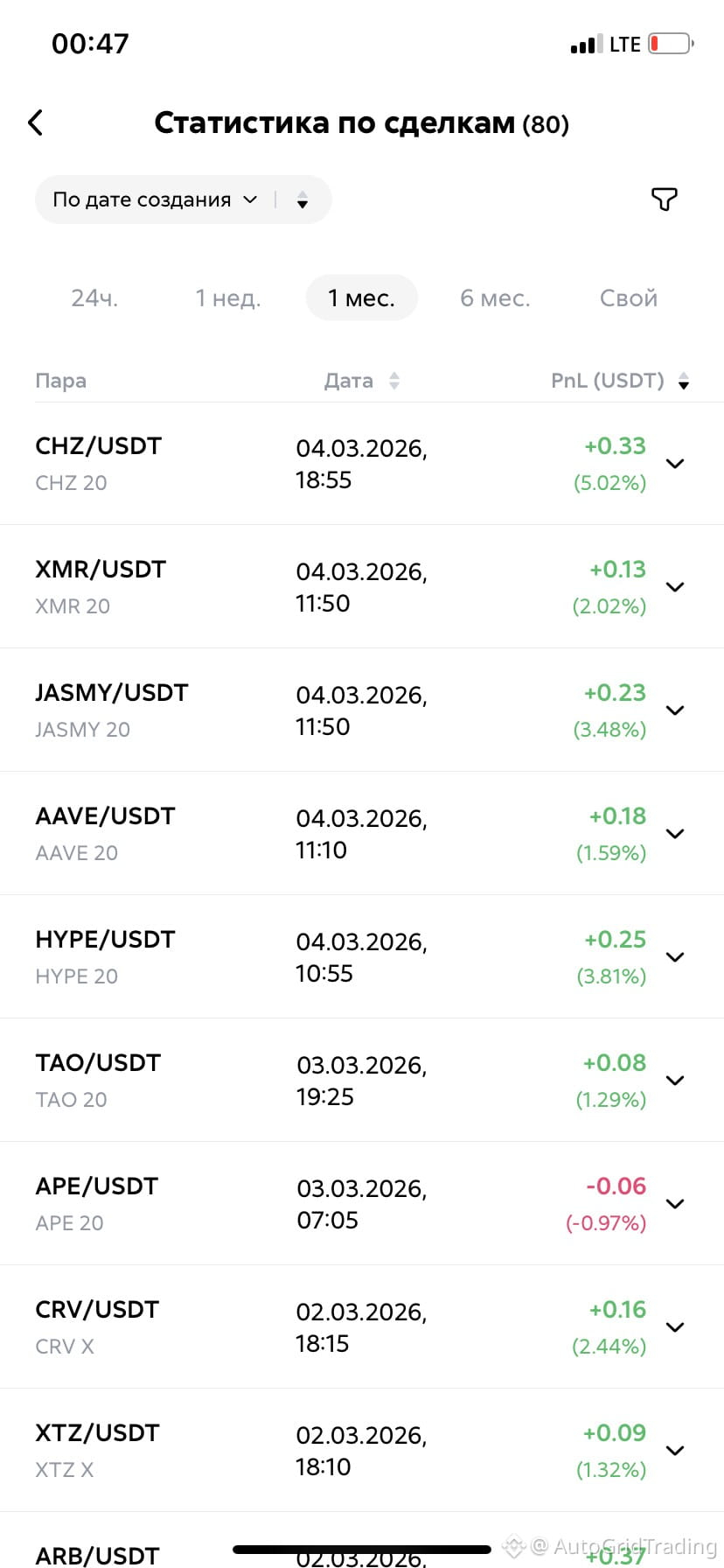724x1568 pixels.
Task: Choose the Свой custom period
Action: [x=628, y=298]
